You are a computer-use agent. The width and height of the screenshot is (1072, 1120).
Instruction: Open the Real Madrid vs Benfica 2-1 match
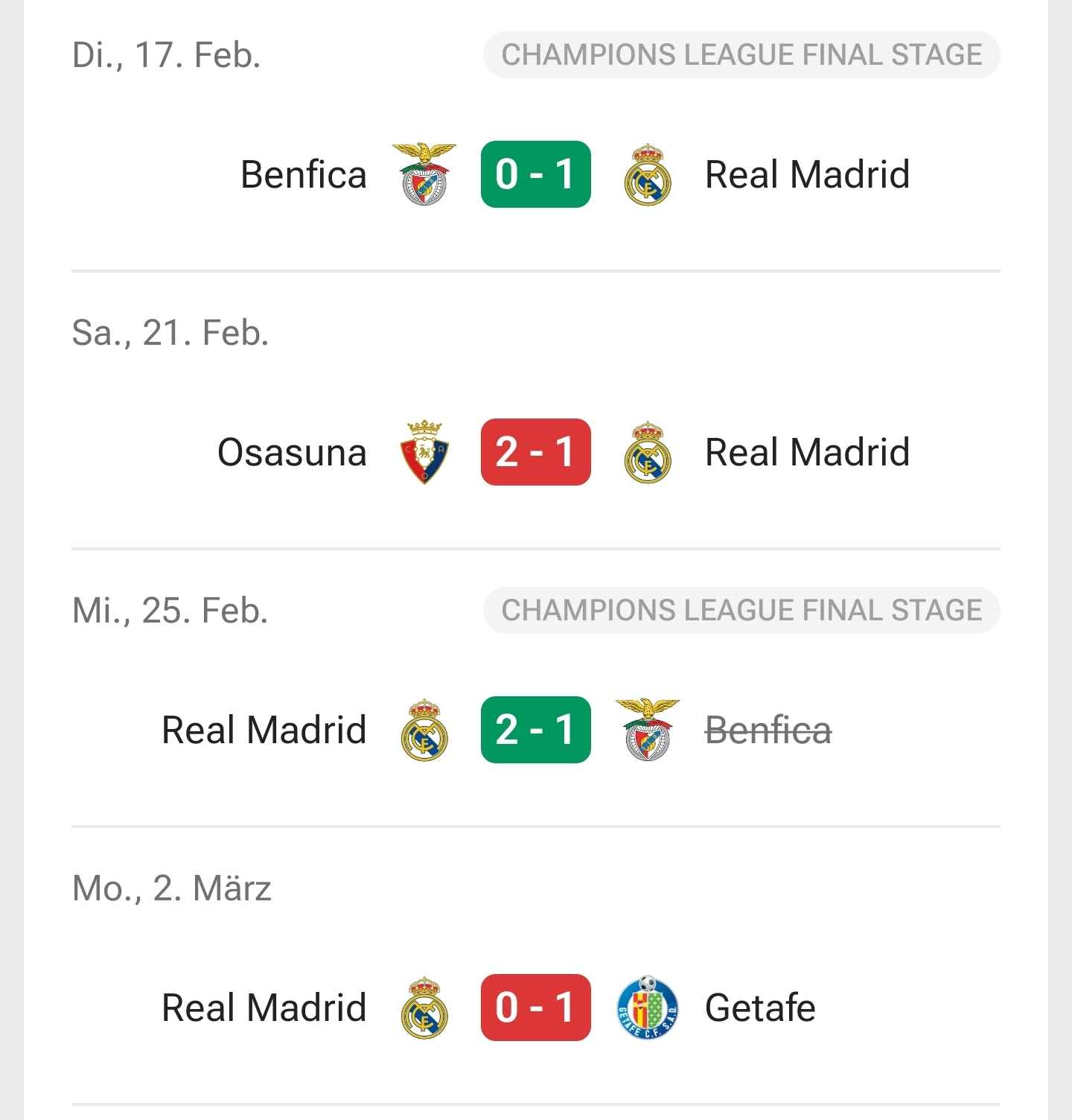pyautogui.click(x=535, y=730)
